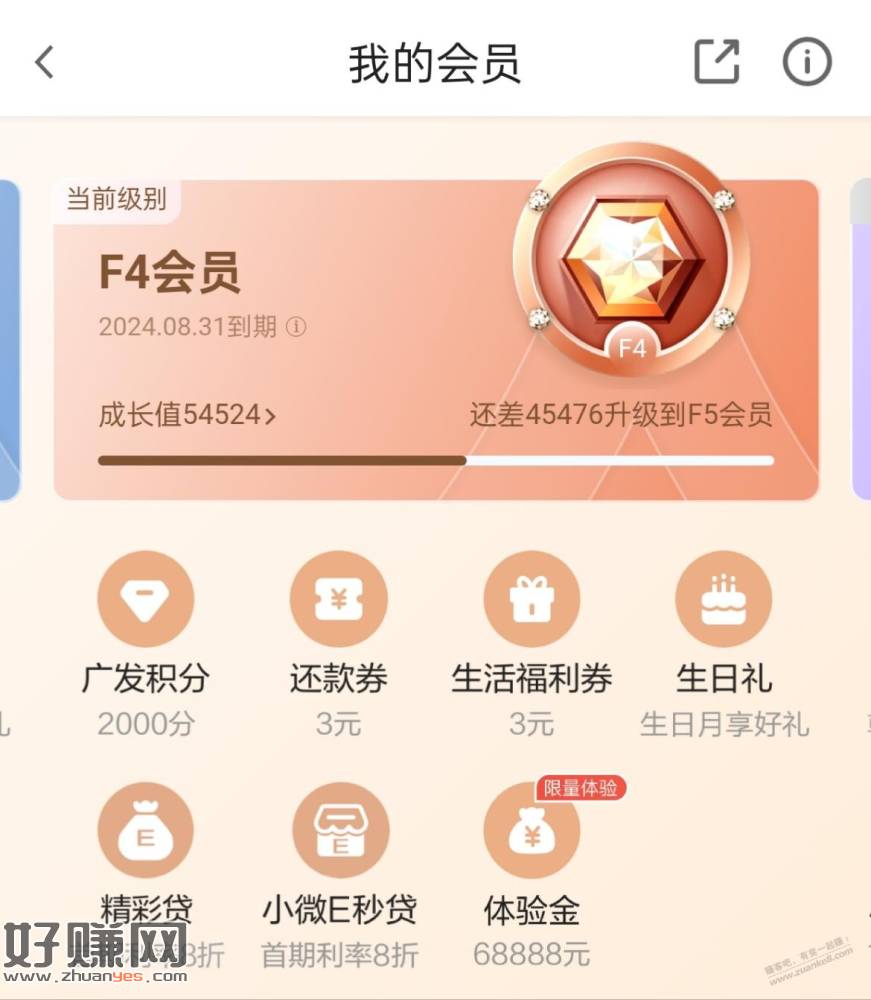Open 成长值54524 details

pos(187,415)
